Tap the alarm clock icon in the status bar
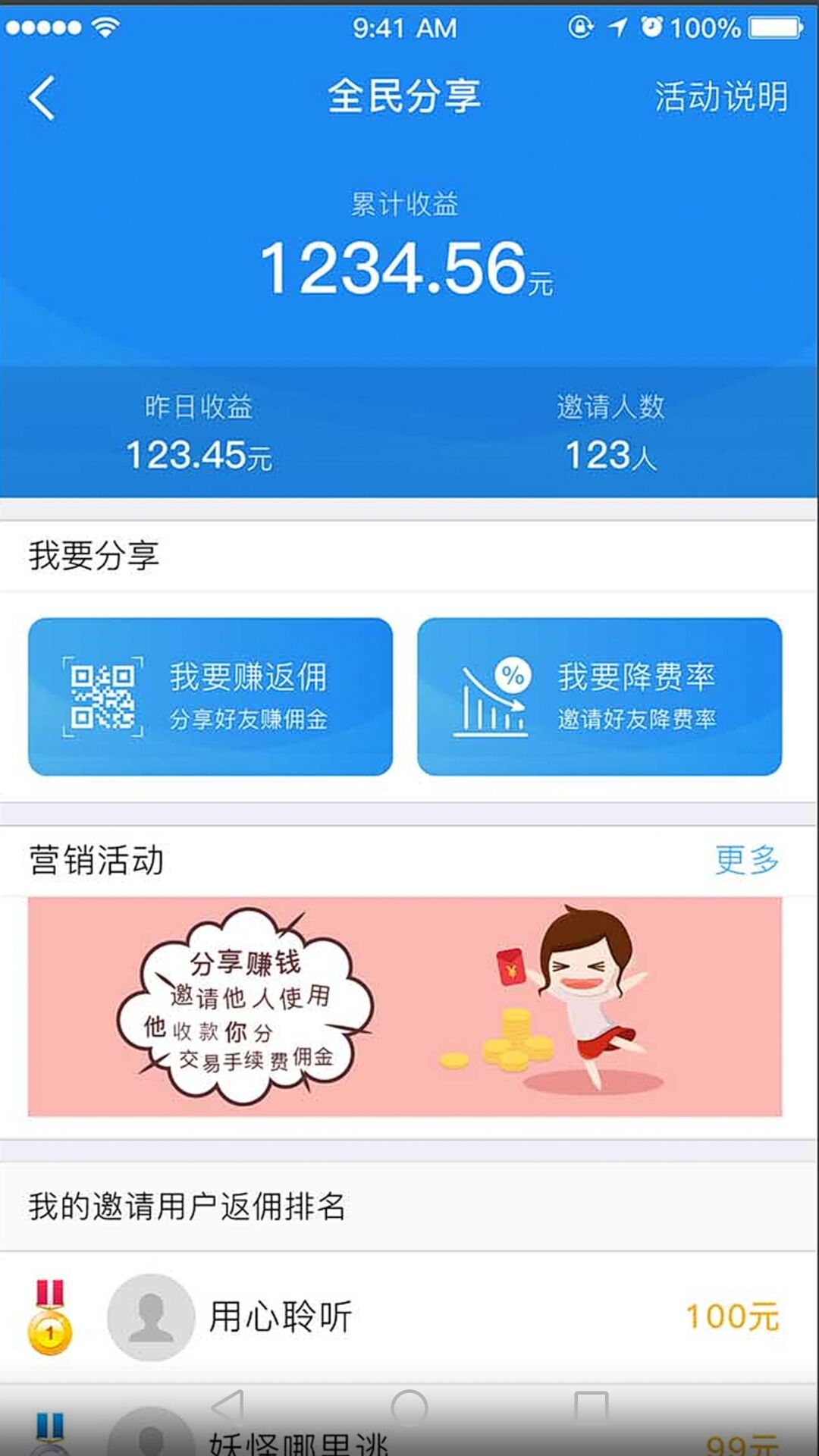 [x=652, y=27]
